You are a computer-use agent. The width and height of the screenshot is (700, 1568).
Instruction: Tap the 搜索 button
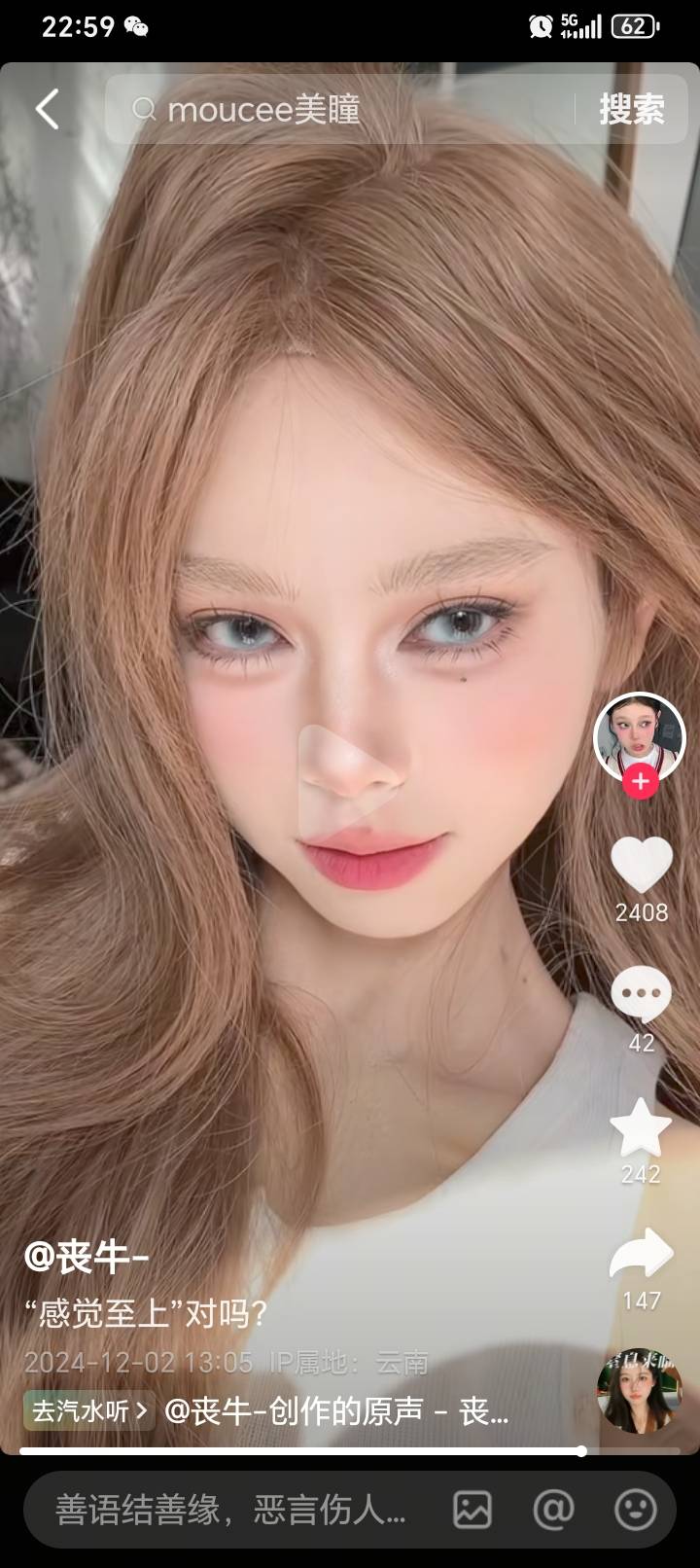click(x=631, y=109)
